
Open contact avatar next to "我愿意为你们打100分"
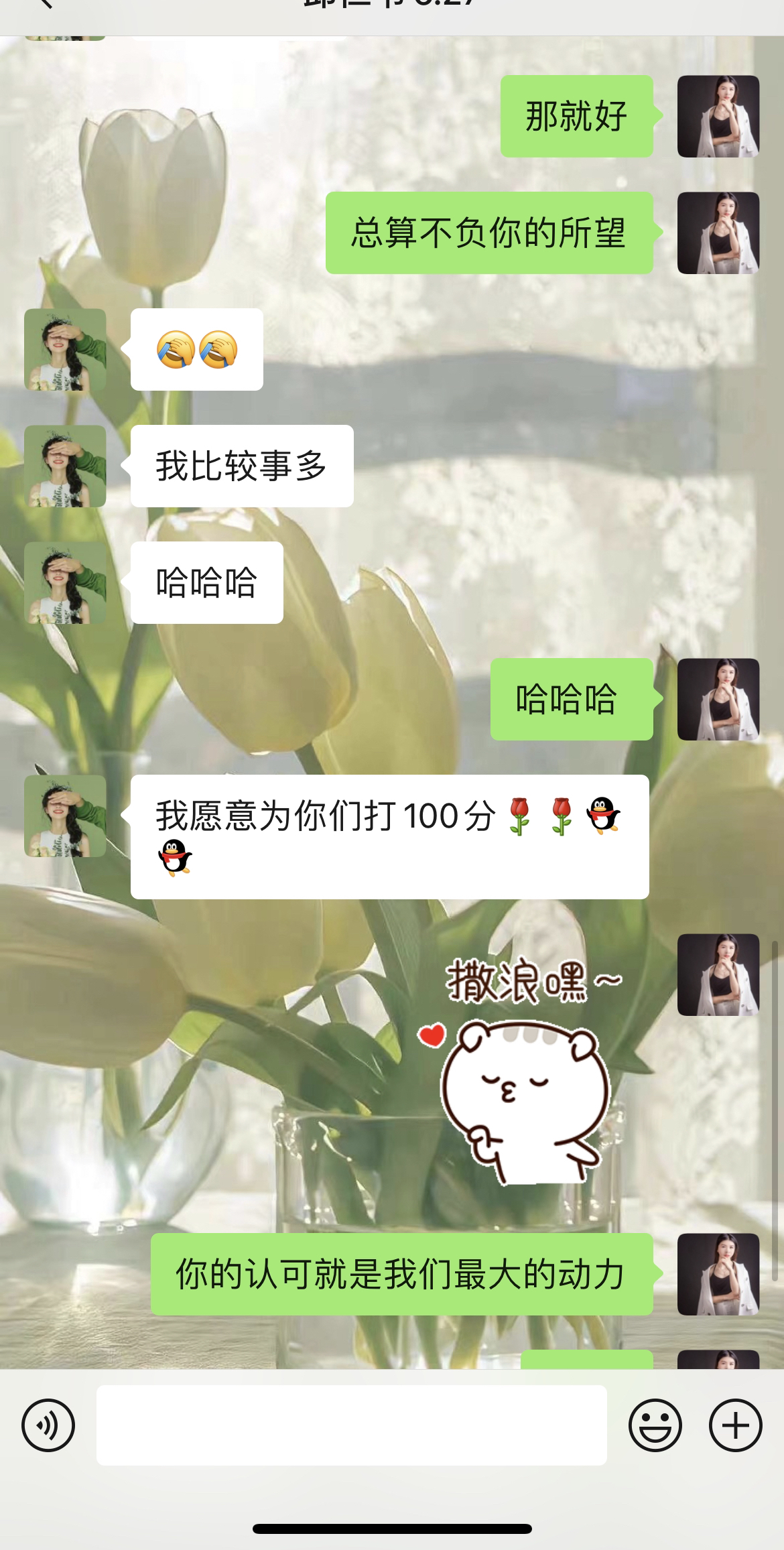pos(65,816)
